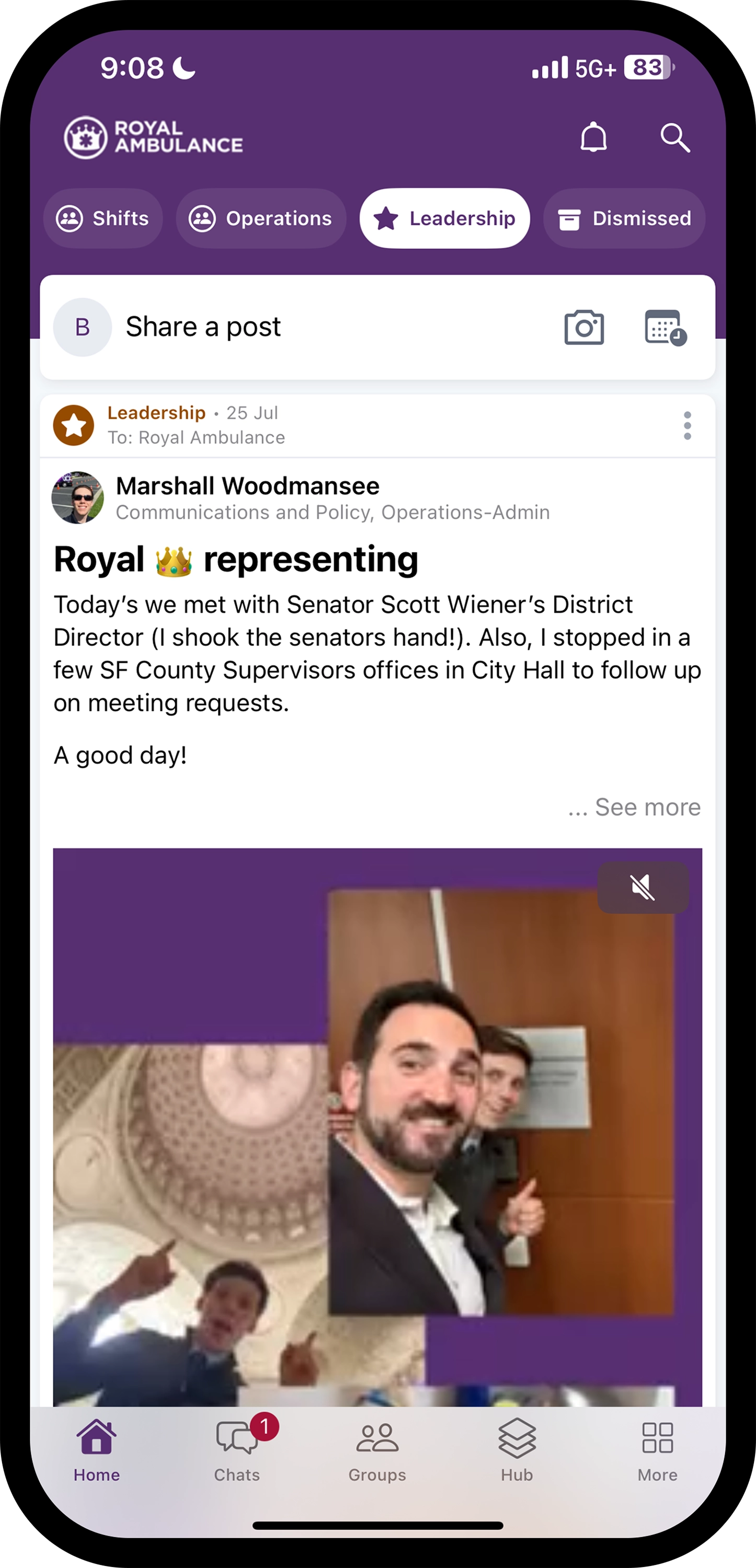Select the Leadership feed chip
Viewport: 756px width, 1568px height.
click(x=445, y=218)
